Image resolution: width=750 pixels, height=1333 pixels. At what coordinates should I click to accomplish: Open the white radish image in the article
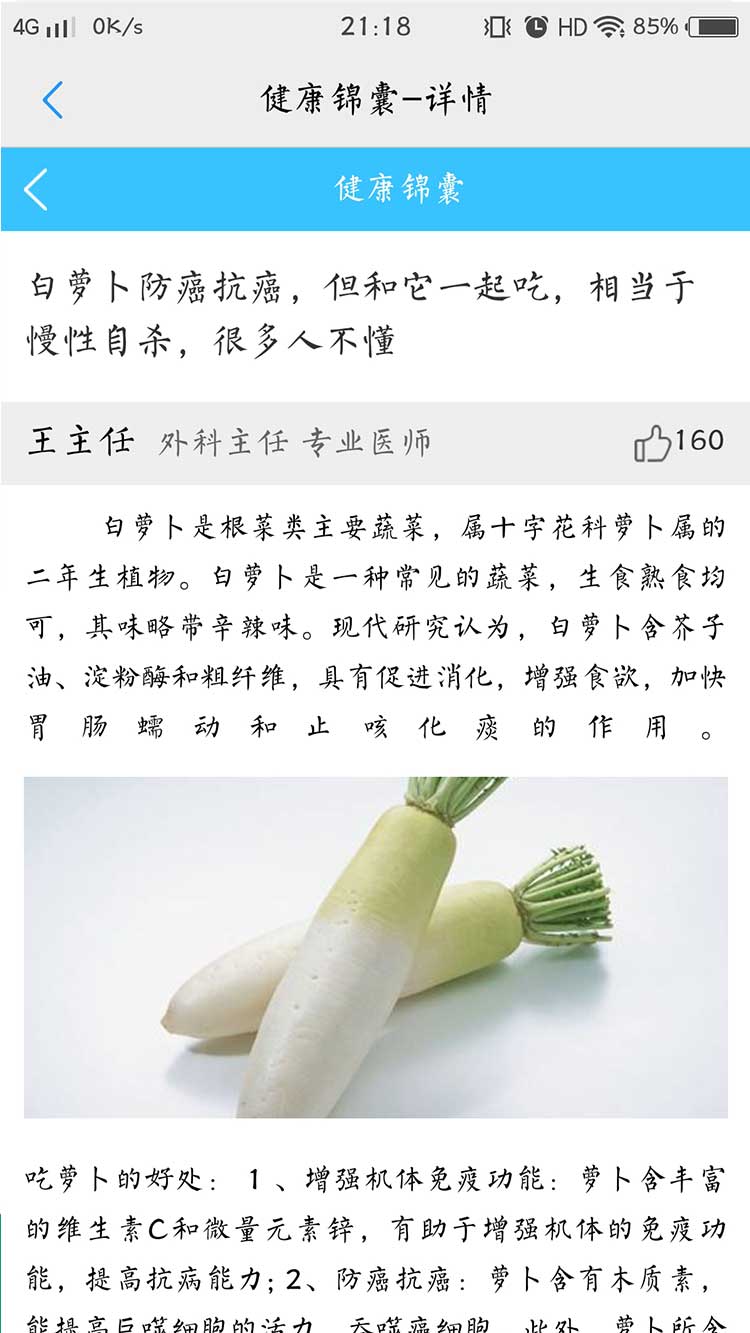pyautogui.click(x=375, y=947)
